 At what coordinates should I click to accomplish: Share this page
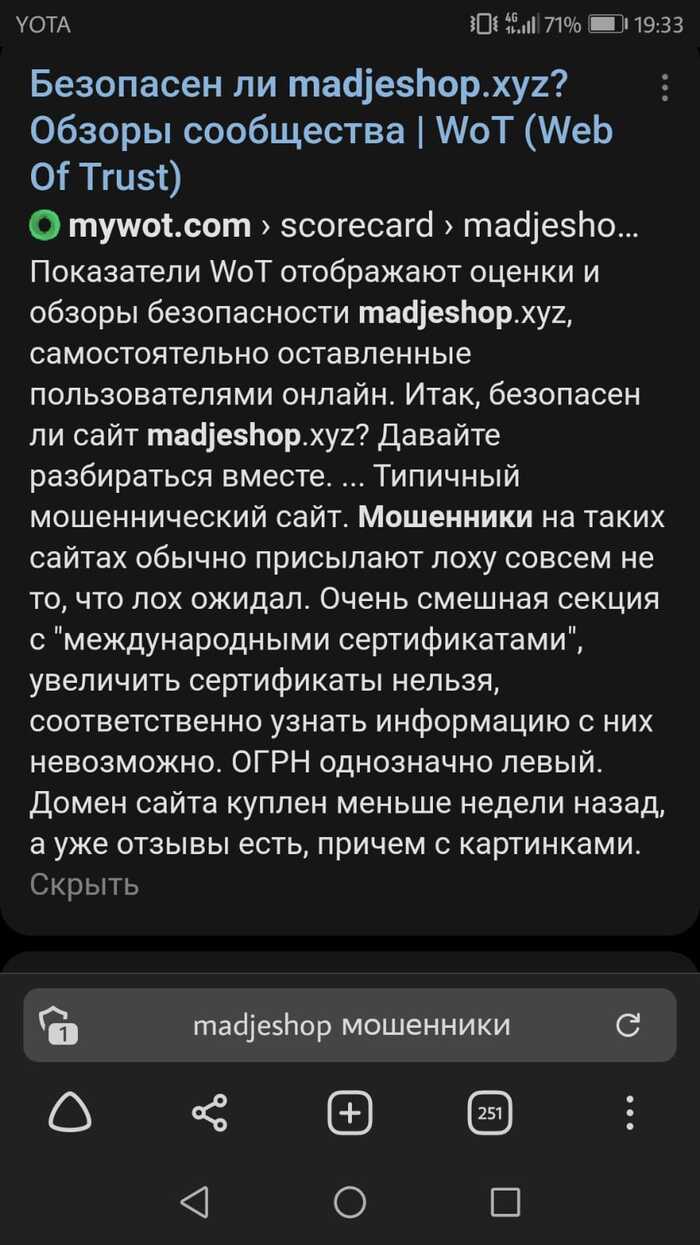[x=209, y=1112]
